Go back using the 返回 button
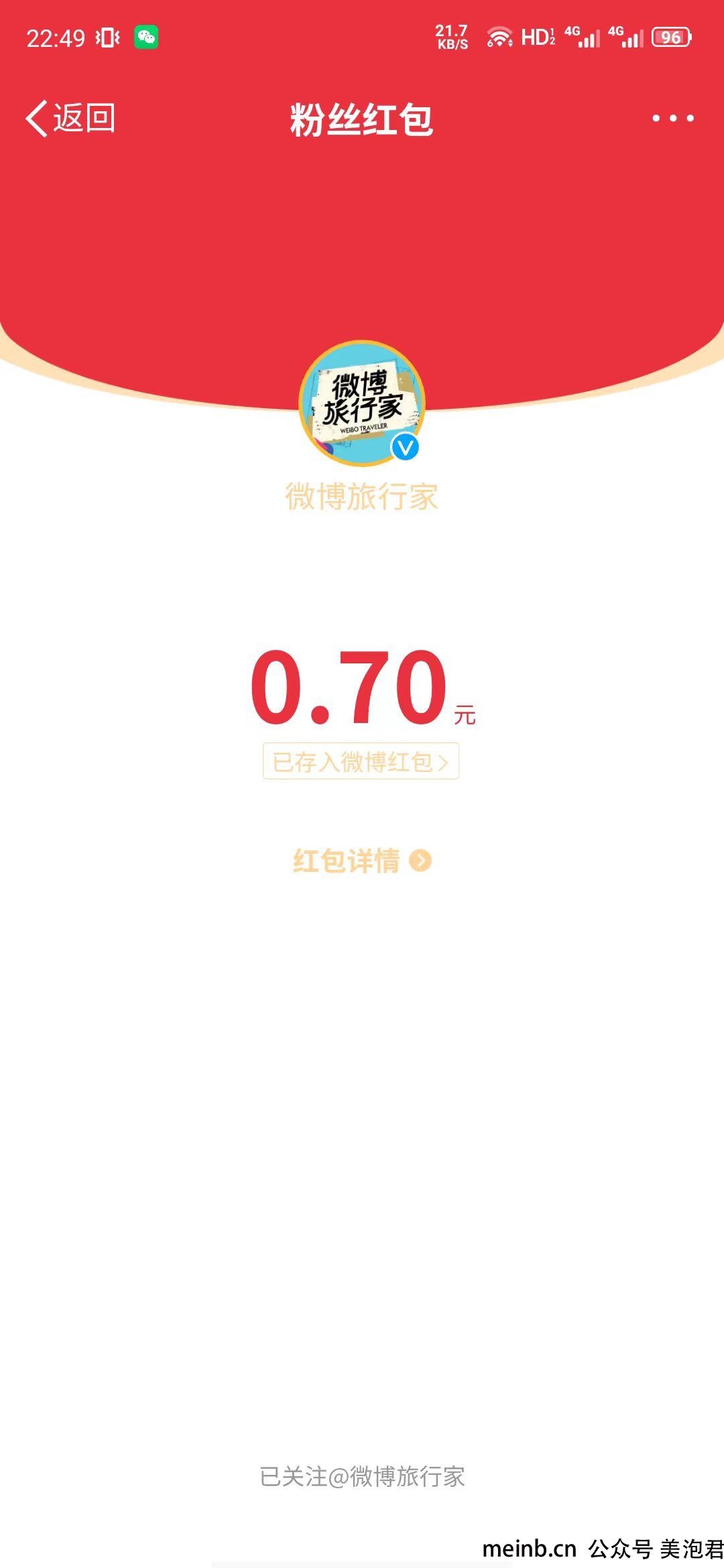Image resolution: width=724 pixels, height=1568 pixels. [70, 119]
